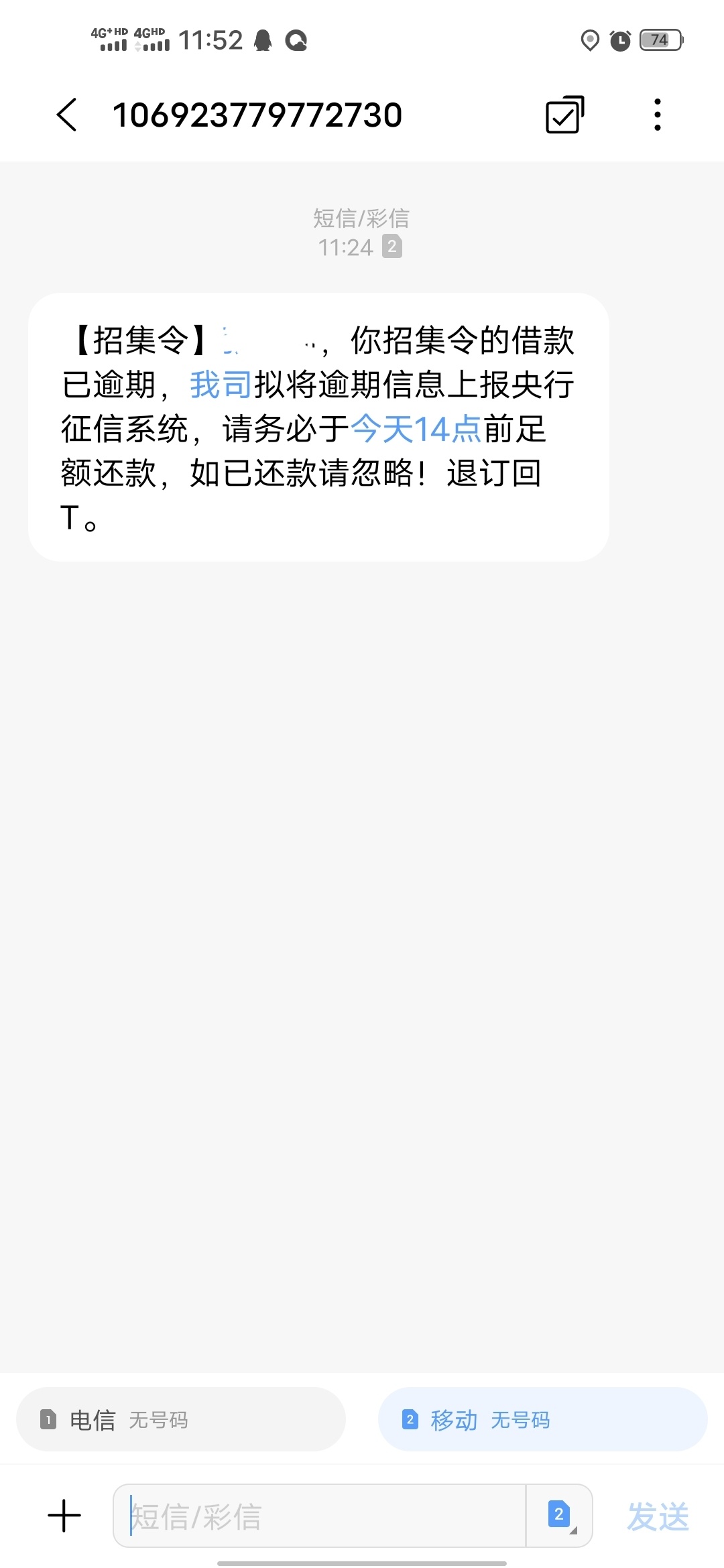Focus the 短信/彩信 message field
The image size is (724, 1568).
point(320,1516)
